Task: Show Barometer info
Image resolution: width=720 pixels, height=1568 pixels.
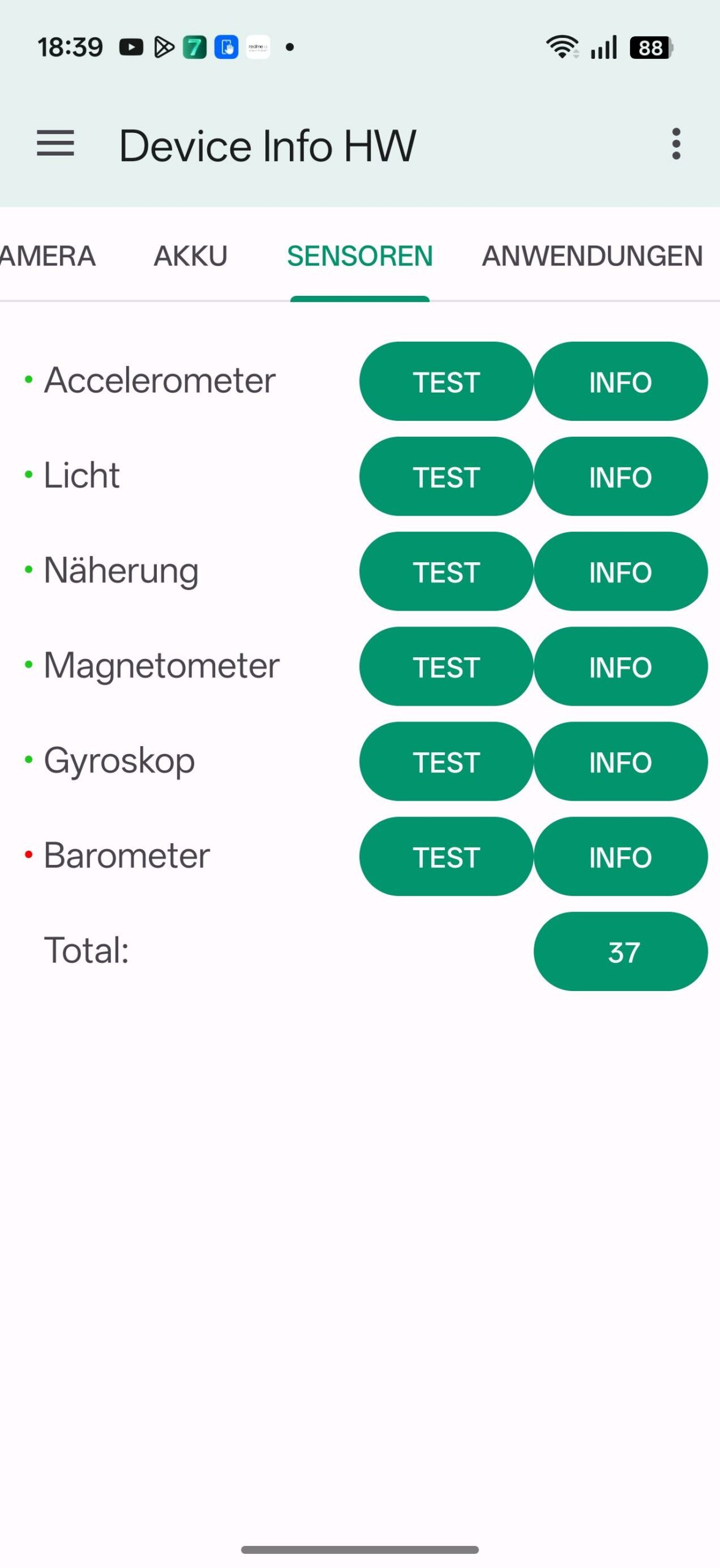Action: [x=620, y=856]
